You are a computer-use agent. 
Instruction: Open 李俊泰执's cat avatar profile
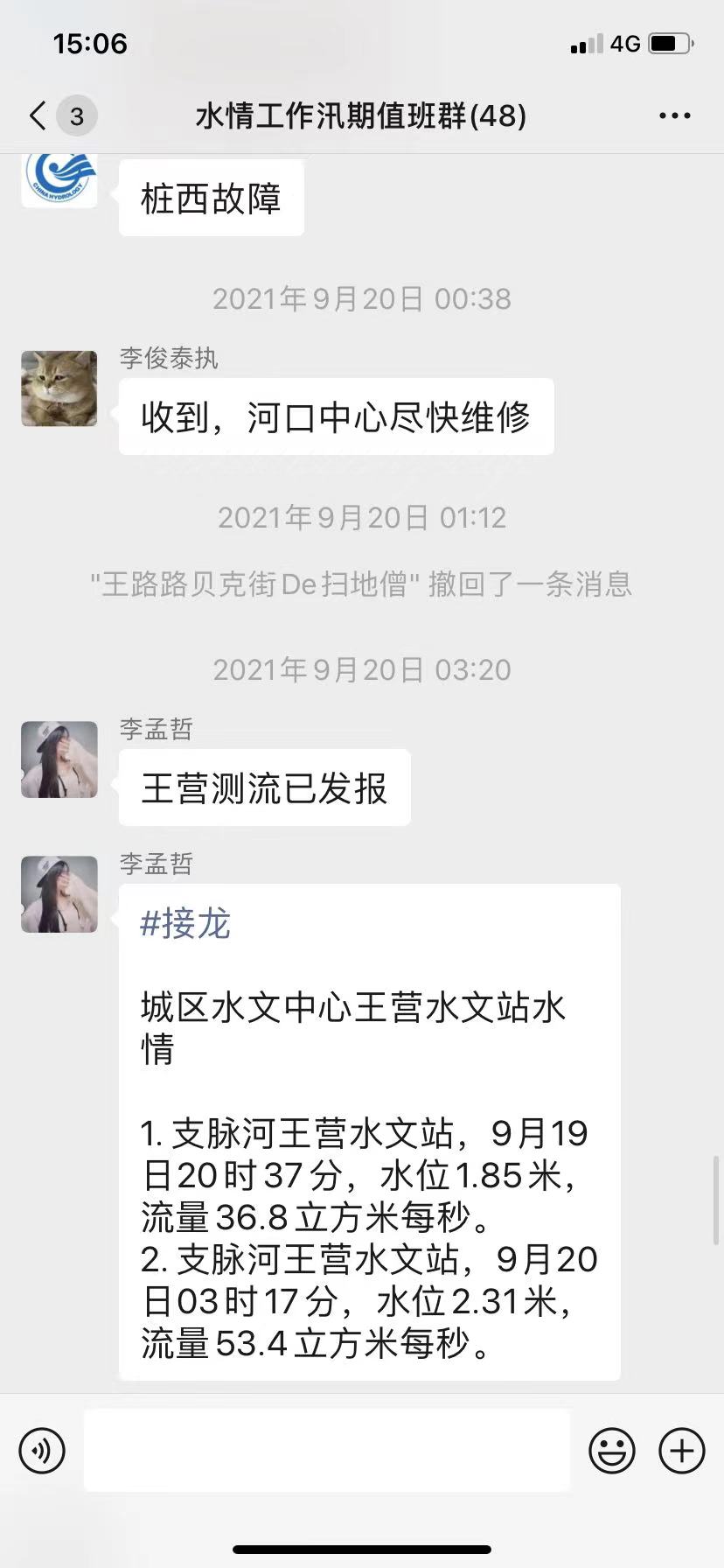coord(59,388)
